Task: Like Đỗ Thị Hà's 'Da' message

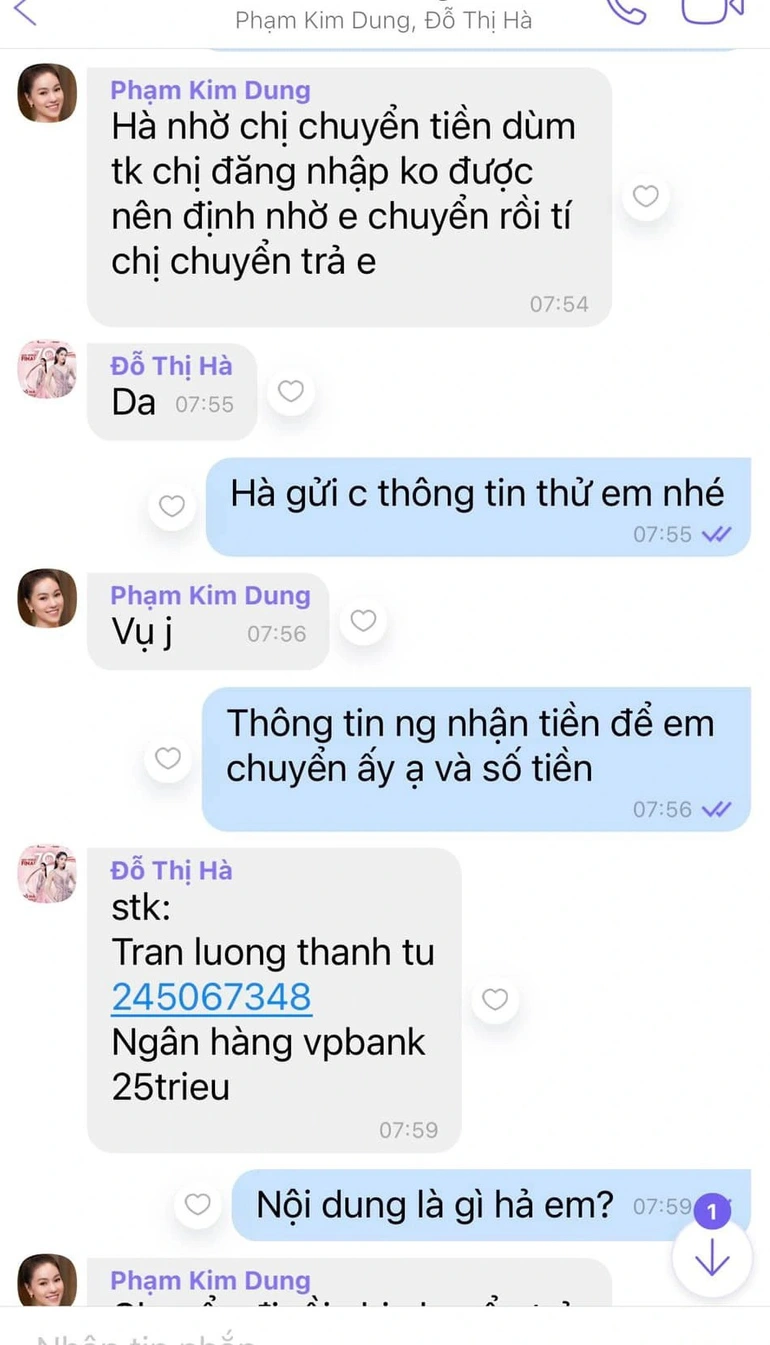Action: [x=291, y=391]
